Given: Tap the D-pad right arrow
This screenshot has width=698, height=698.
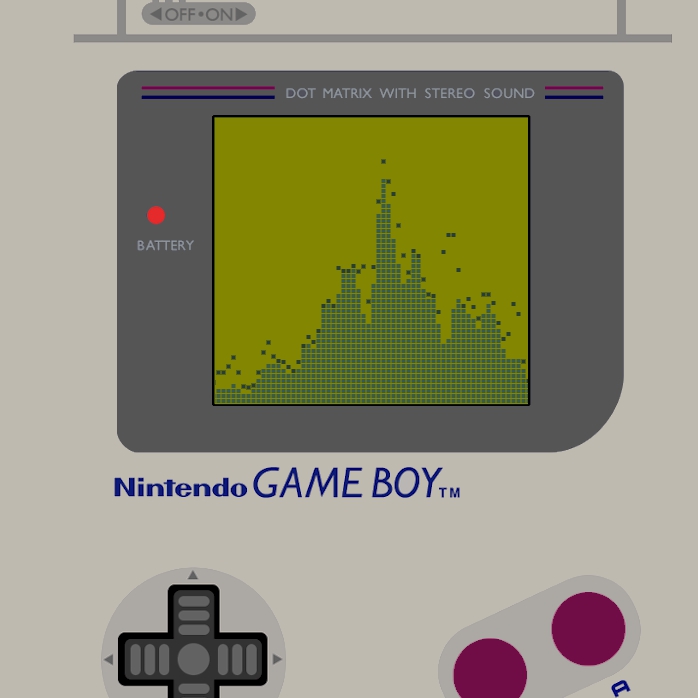Looking at the screenshot, I should [241, 660].
